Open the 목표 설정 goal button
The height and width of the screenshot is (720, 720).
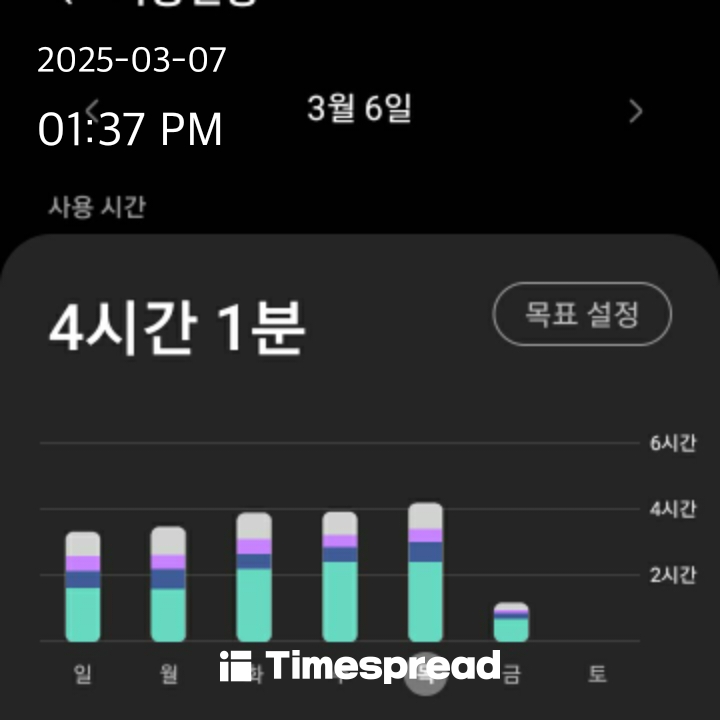582,315
